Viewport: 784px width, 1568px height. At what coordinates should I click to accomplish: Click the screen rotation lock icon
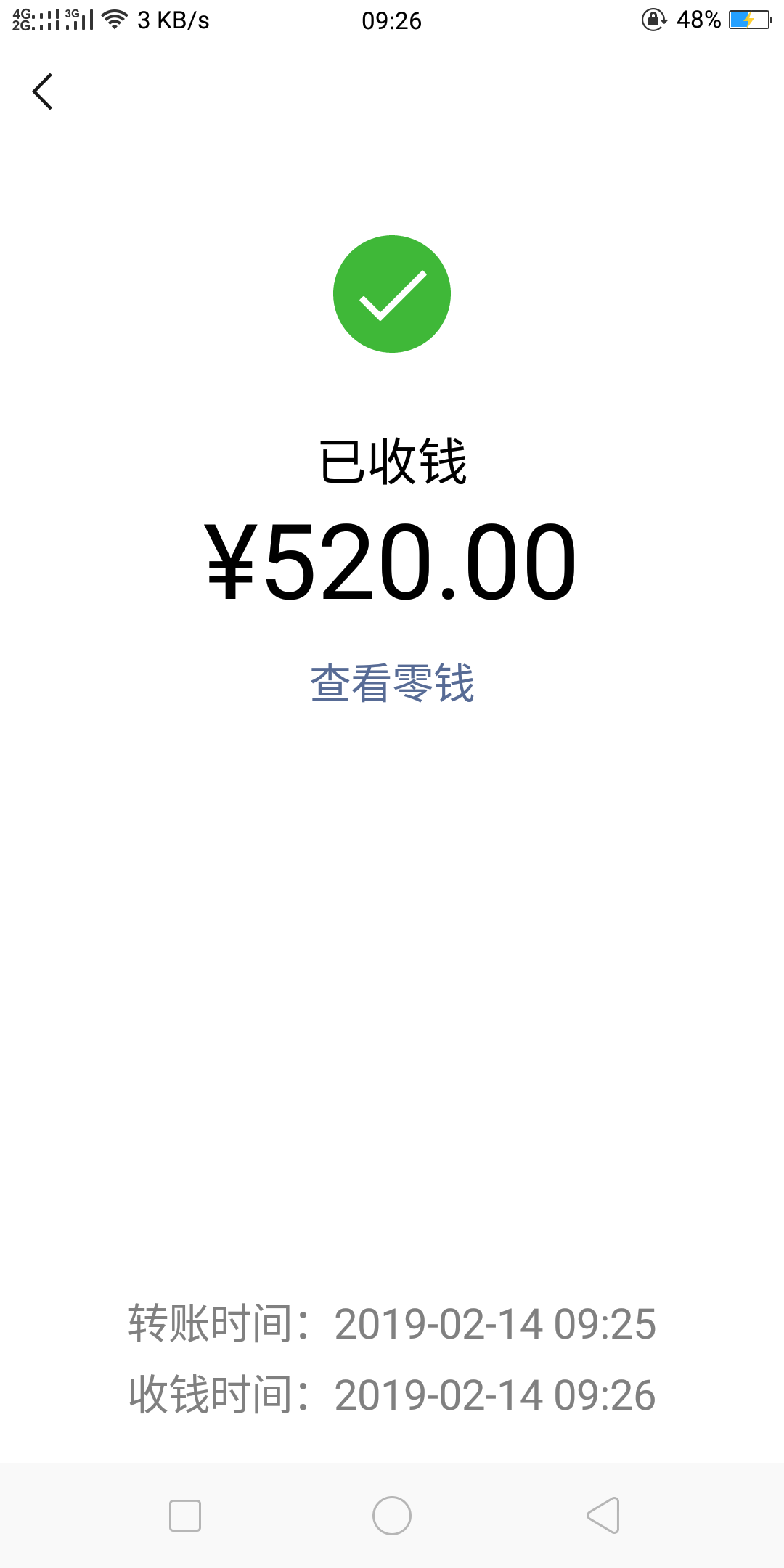652,20
